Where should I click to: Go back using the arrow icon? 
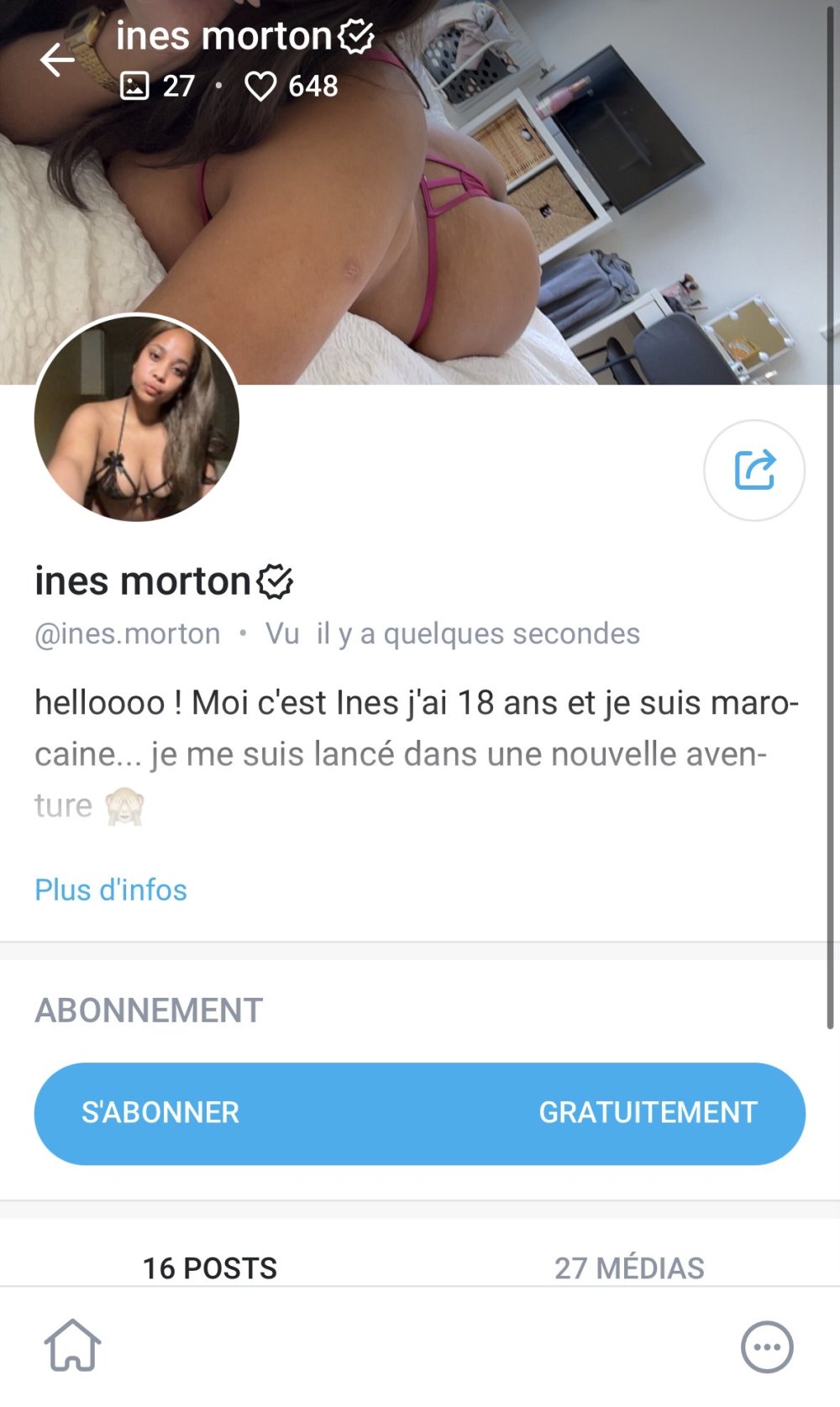(x=57, y=60)
